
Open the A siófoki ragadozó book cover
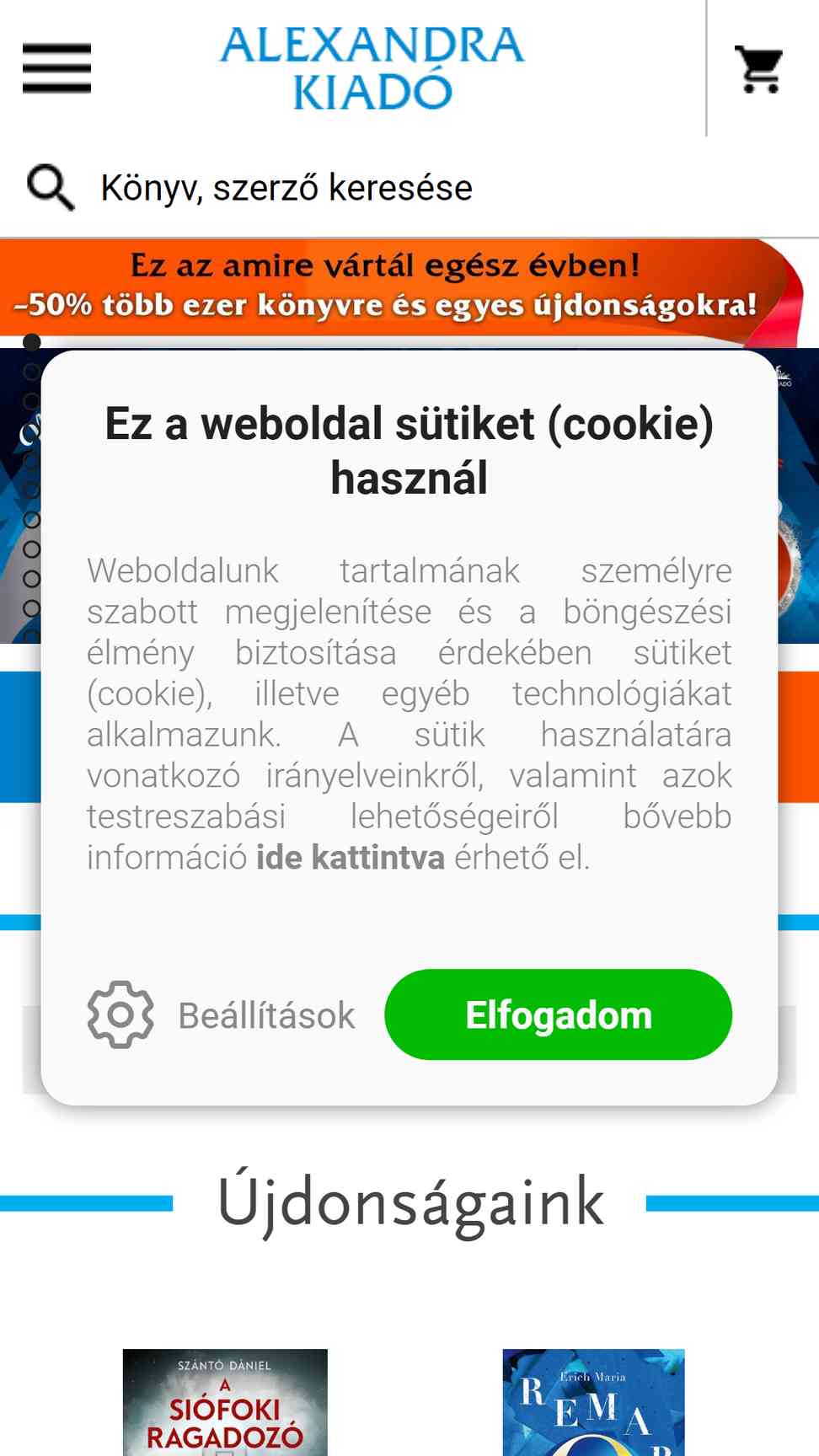coord(225,1402)
